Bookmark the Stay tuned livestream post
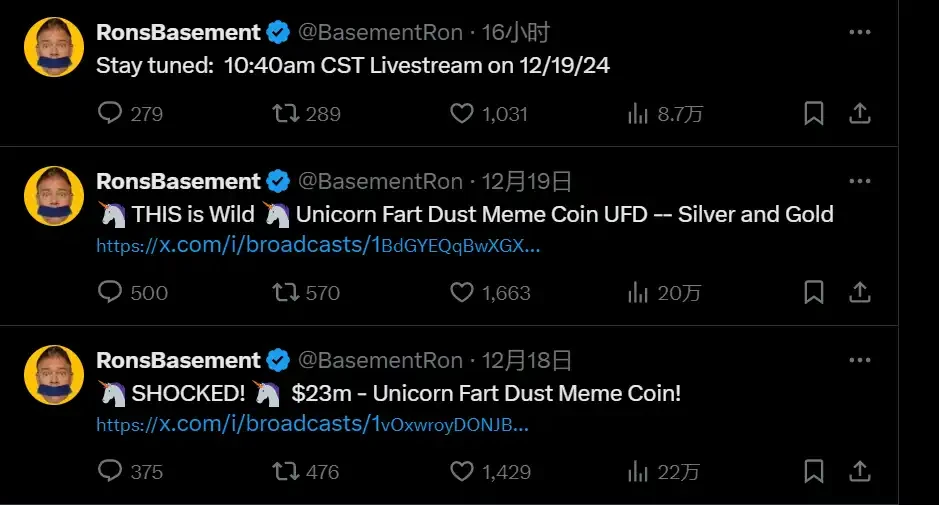The image size is (939, 505). pyautogui.click(x=814, y=114)
